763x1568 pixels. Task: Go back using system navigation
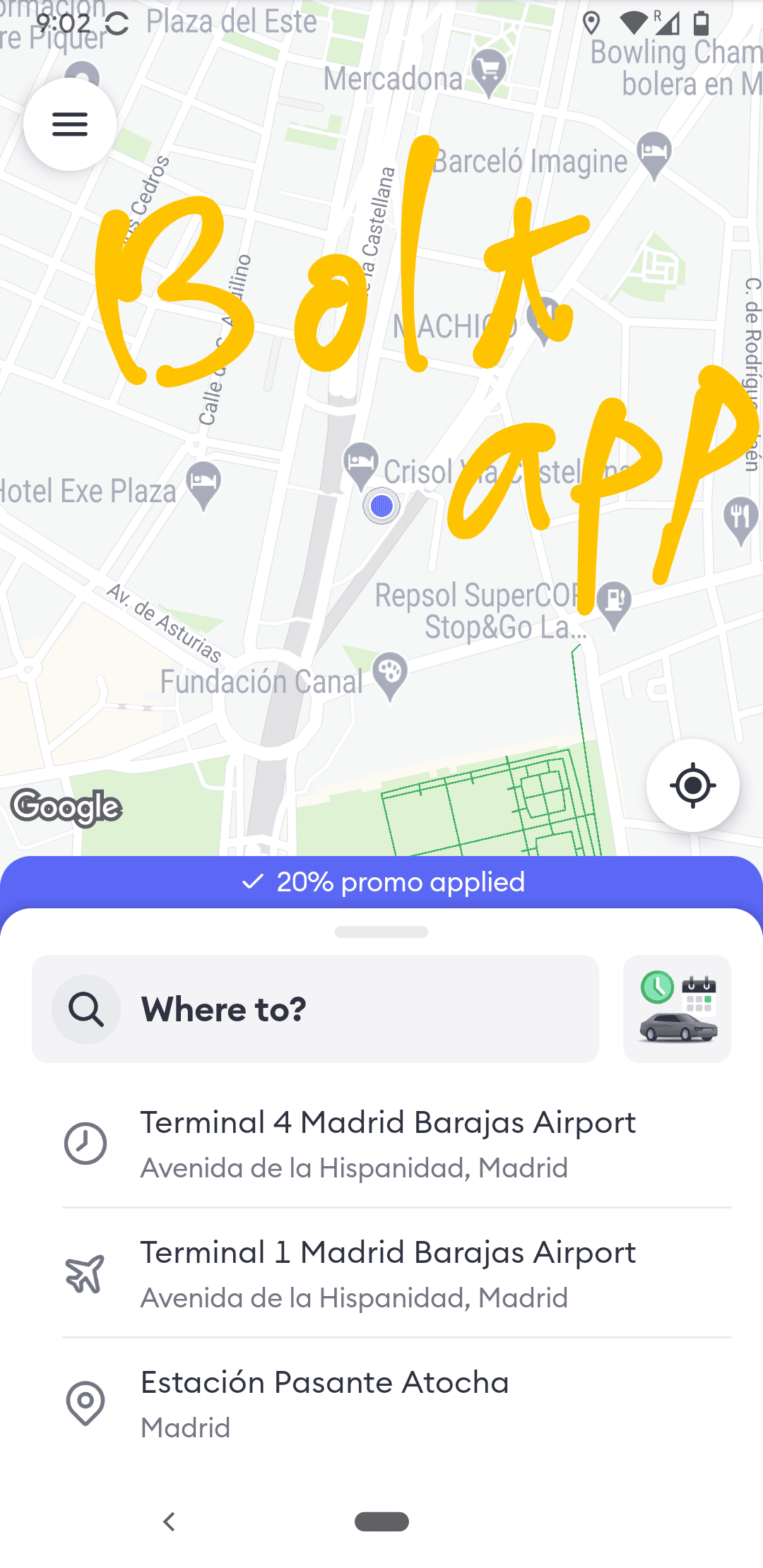tap(169, 1521)
